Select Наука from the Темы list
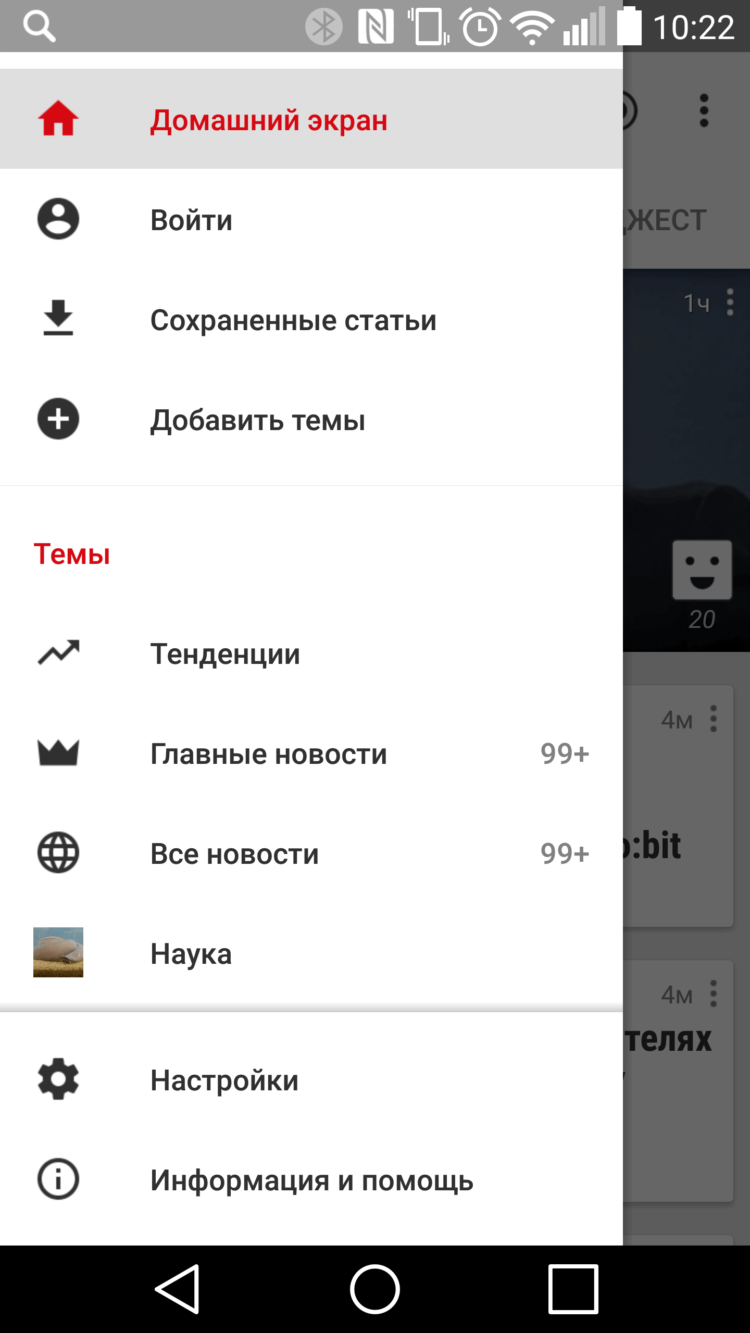 coord(190,952)
